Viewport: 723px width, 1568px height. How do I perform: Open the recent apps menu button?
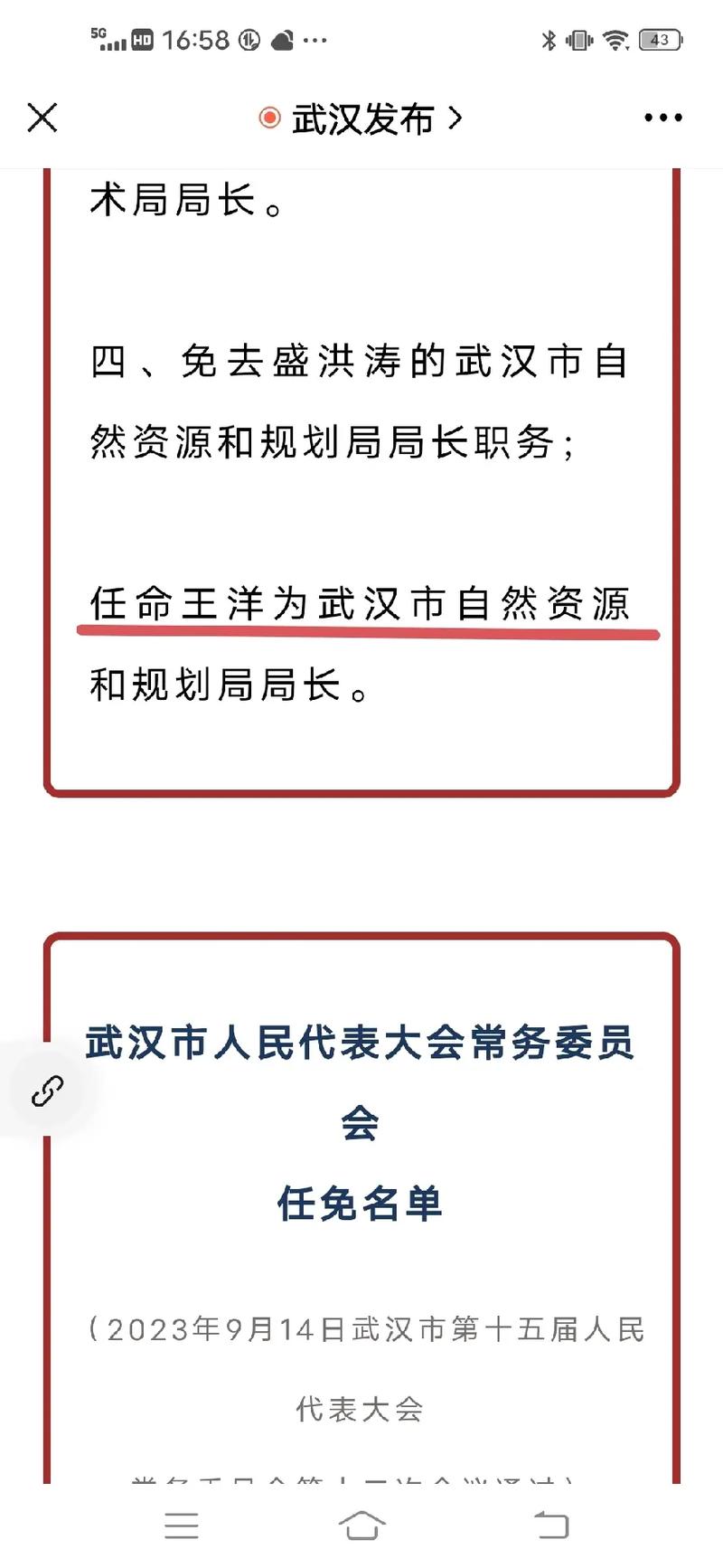coord(182,1525)
